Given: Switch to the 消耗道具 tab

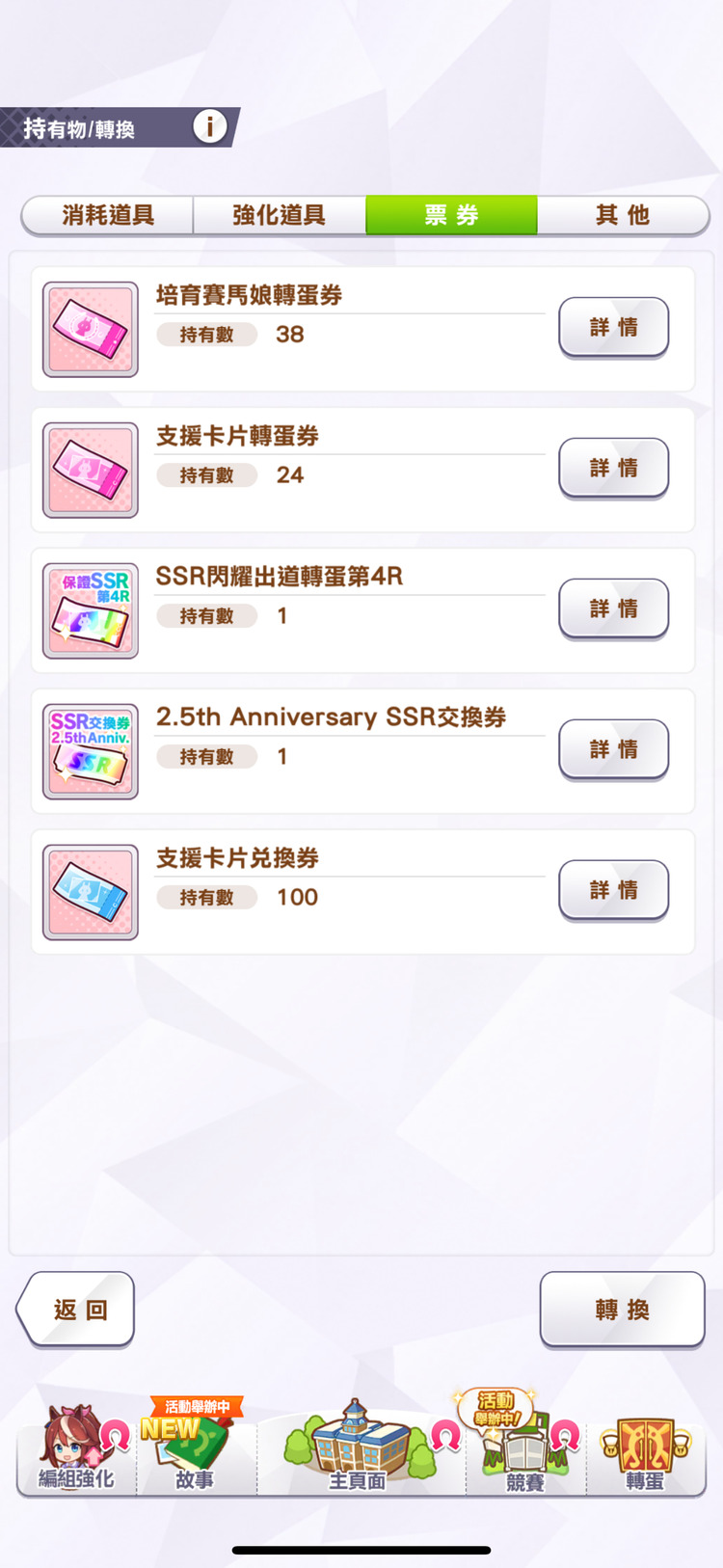Looking at the screenshot, I should [x=107, y=215].
